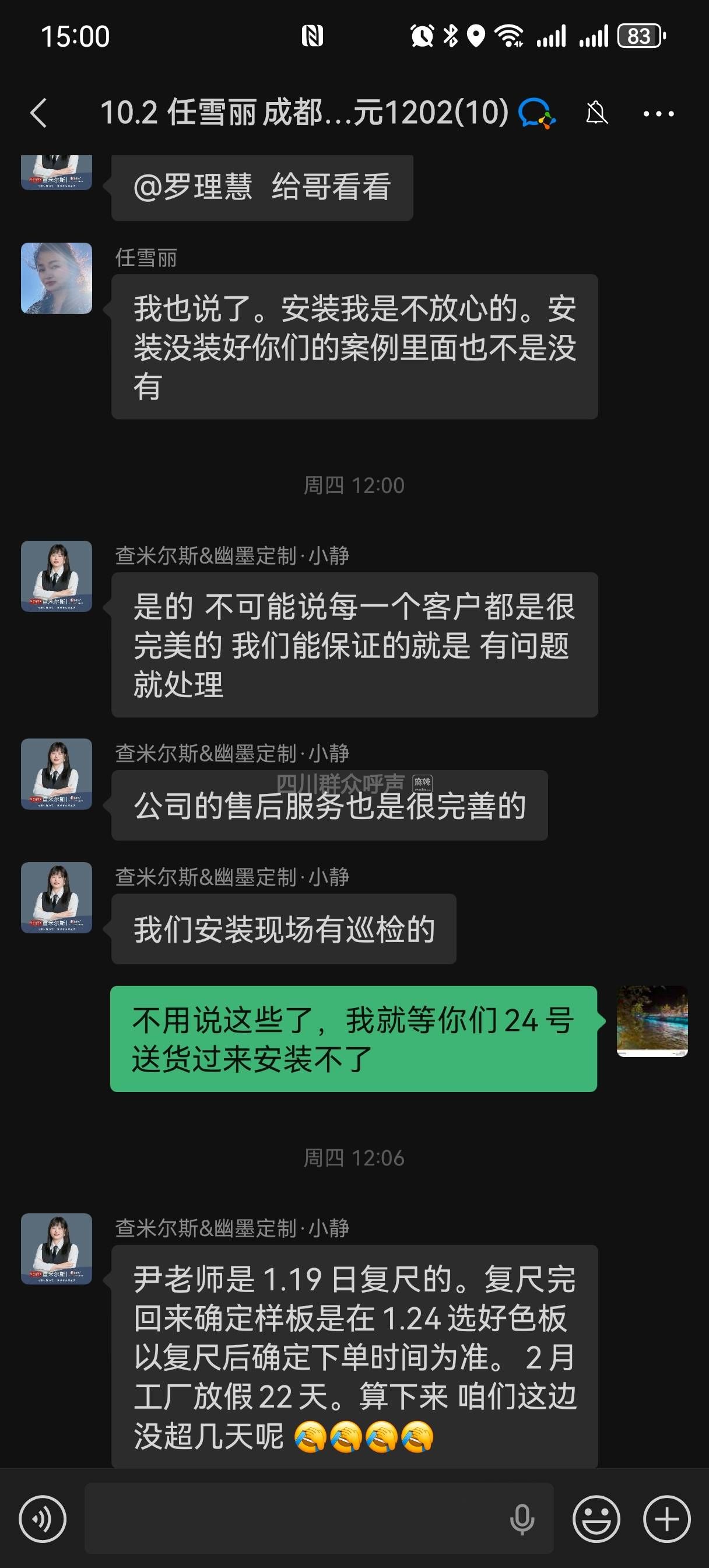Open the emoji picker
The width and height of the screenshot is (709, 1568).
tap(596, 1518)
